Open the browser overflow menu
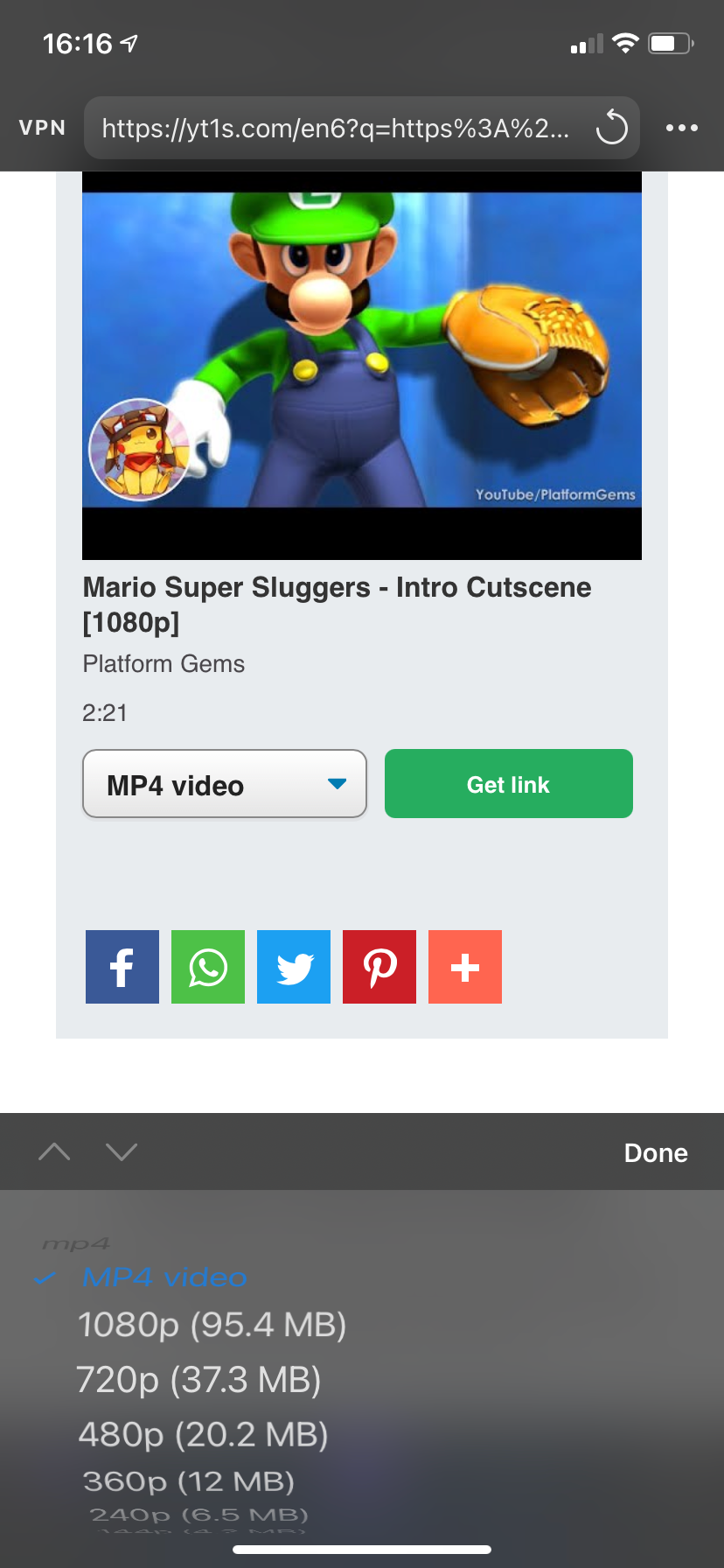The width and height of the screenshot is (724, 1568). pyautogui.click(x=681, y=128)
